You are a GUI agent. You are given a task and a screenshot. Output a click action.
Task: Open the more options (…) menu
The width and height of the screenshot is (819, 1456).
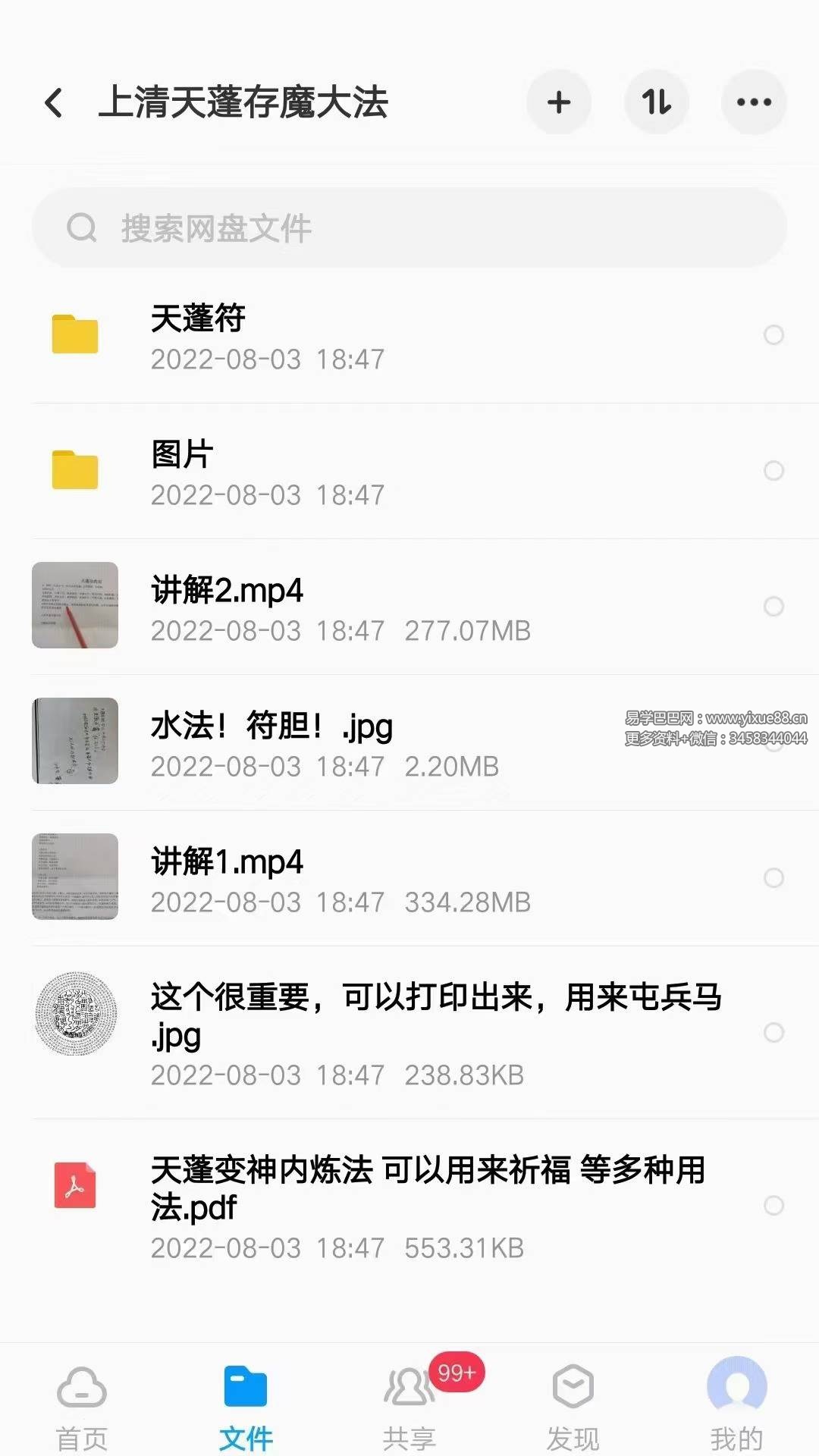coord(753,102)
